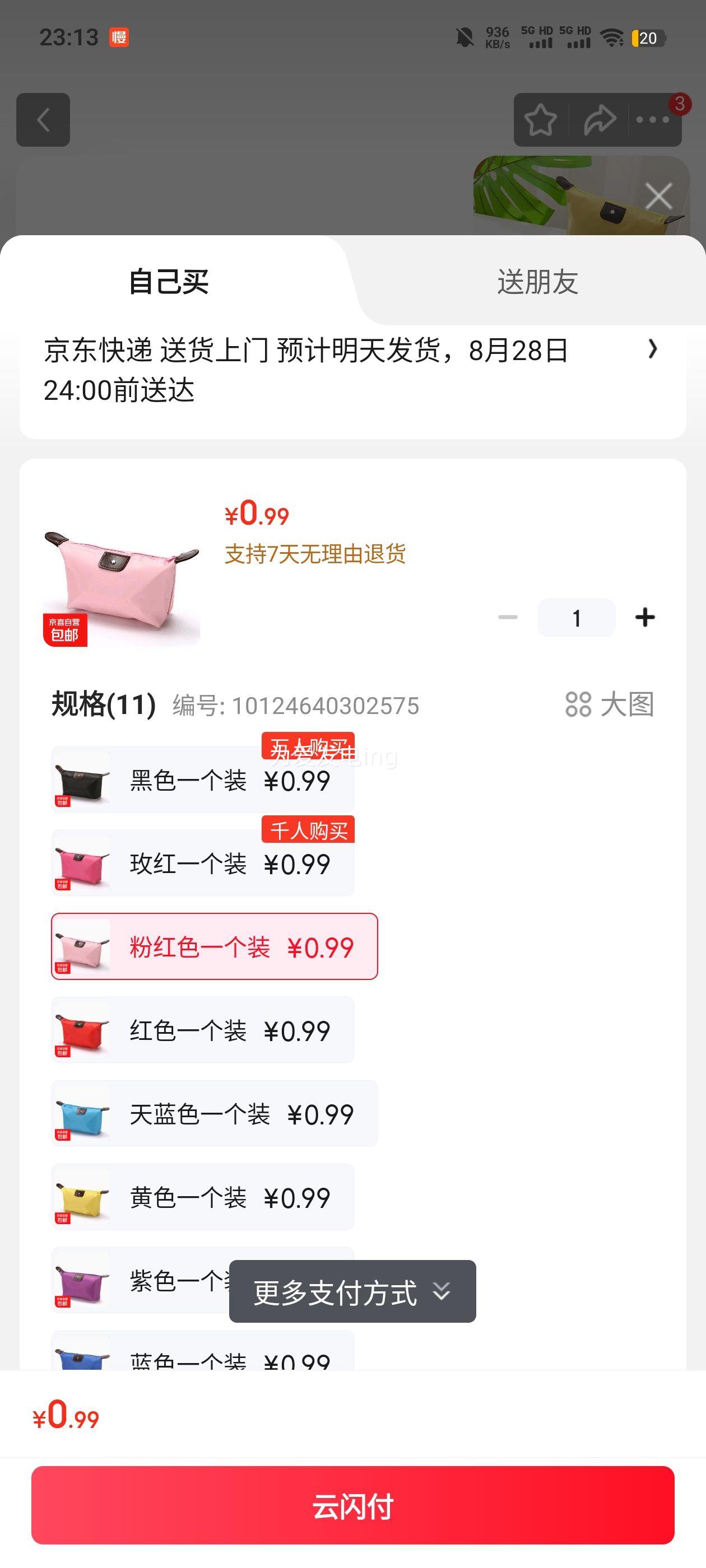Select the 黄色一个装 option
706x1568 pixels.
pyautogui.click(x=202, y=1197)
